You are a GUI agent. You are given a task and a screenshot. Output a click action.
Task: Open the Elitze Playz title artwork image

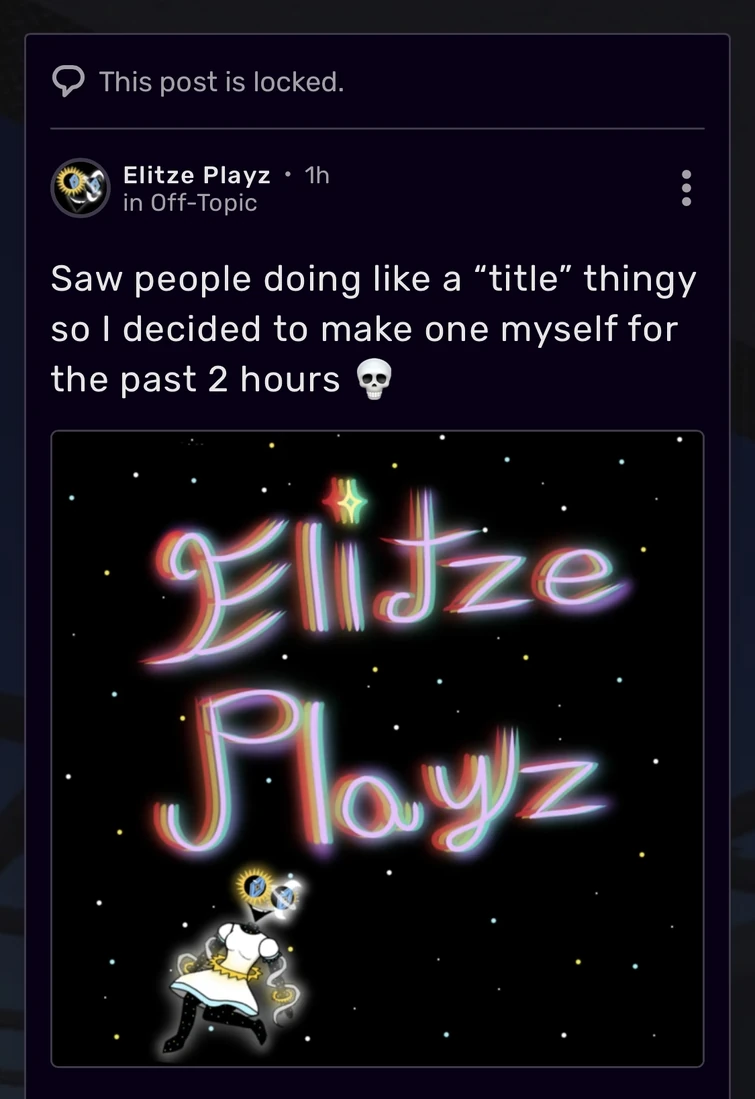coord(377,748)
